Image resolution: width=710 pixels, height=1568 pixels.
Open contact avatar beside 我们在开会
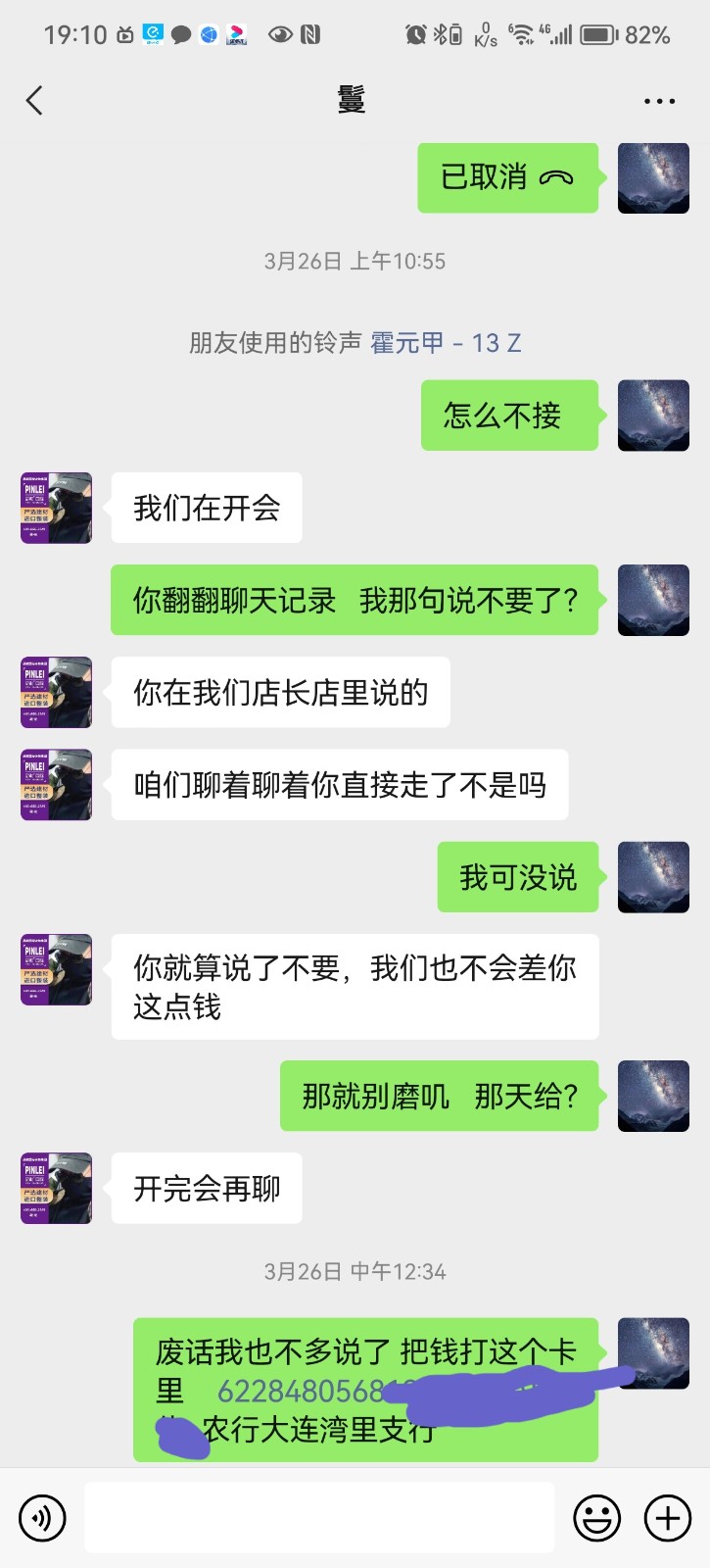click(57, 508)
